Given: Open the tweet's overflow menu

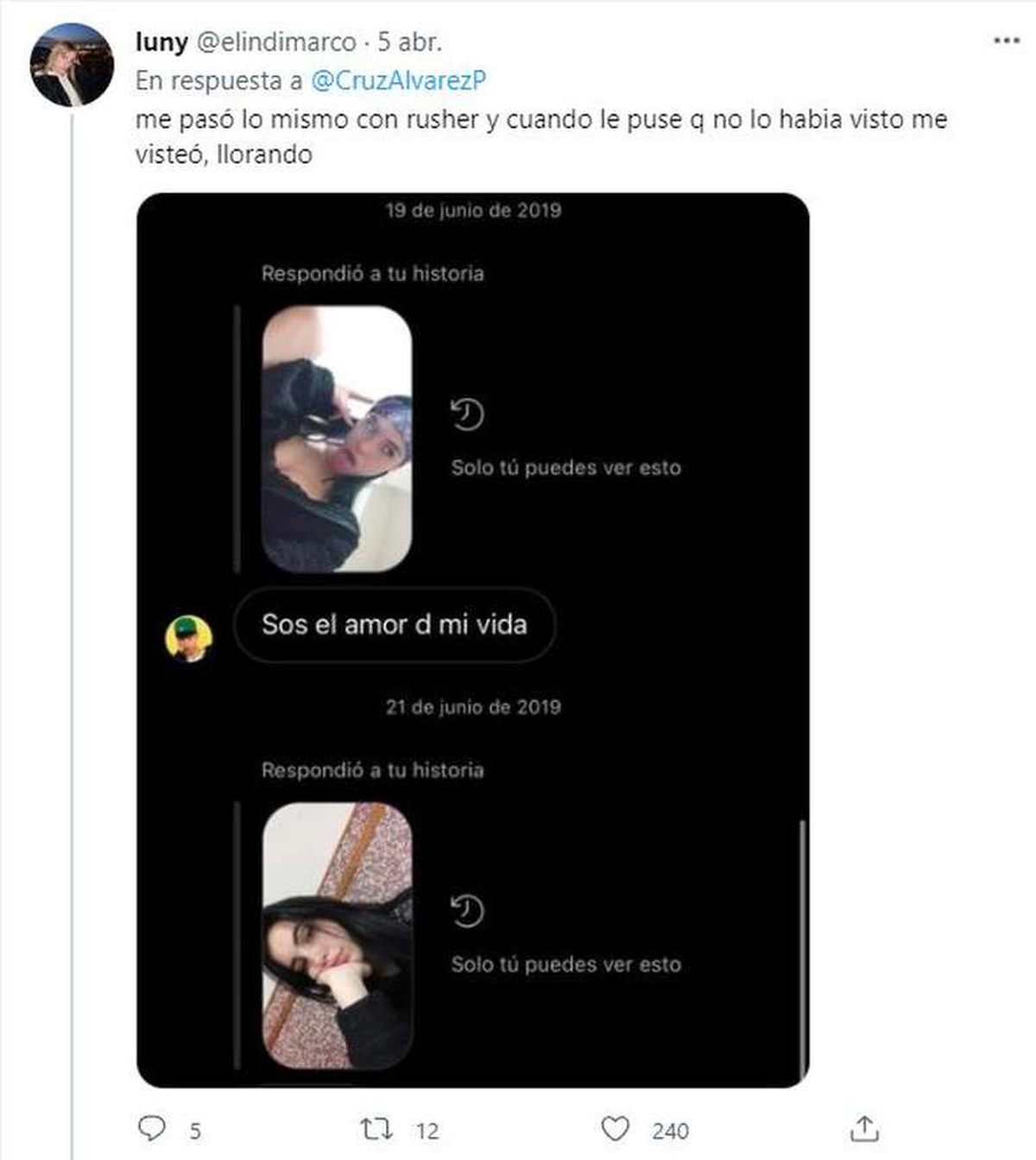Looking at the screenshot, I should coord(1006,41).
